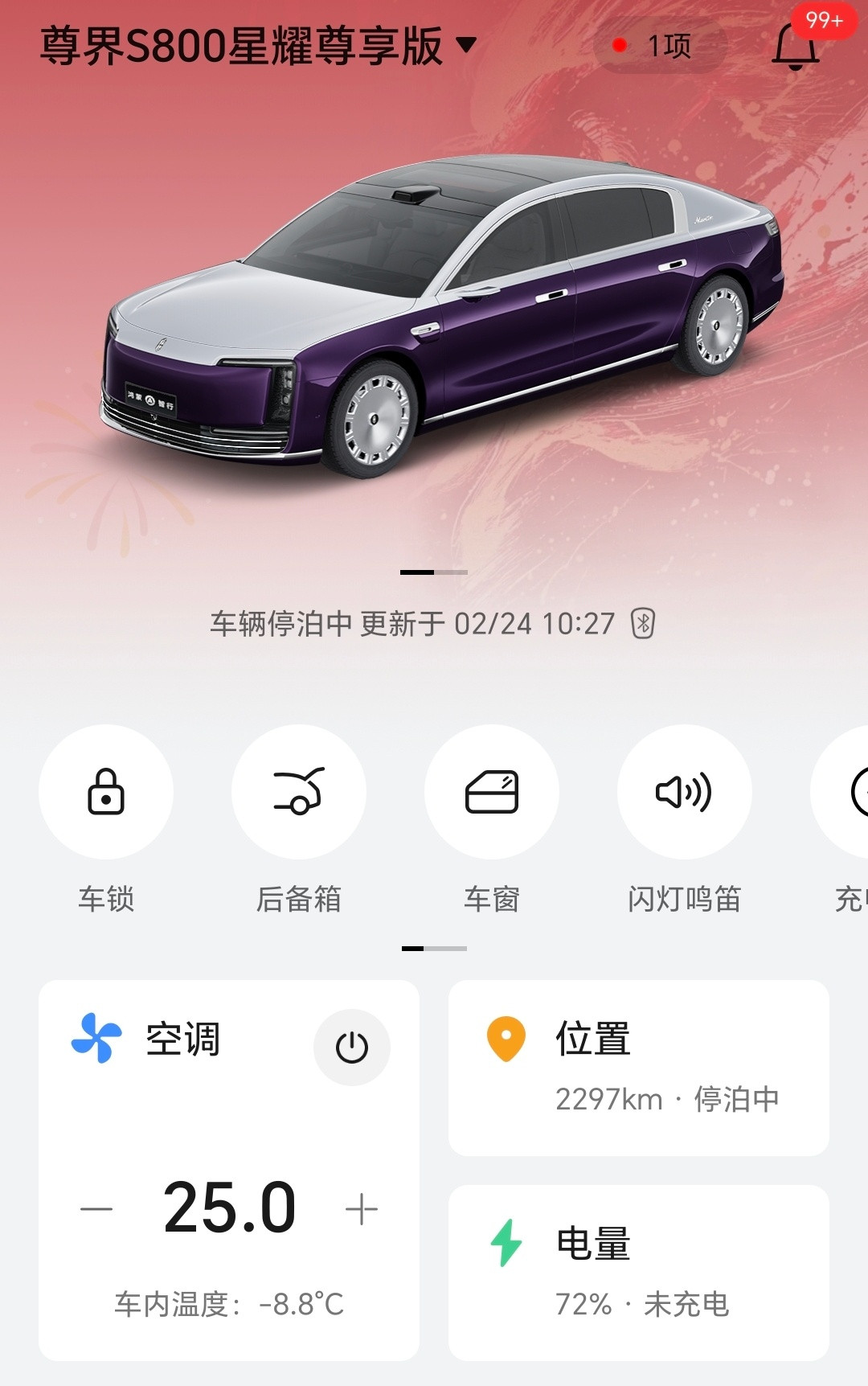Expand the quick controls page indicator
Viewport: 868px width, 1386px height.
pyautogui.click(x=434, y=949)
